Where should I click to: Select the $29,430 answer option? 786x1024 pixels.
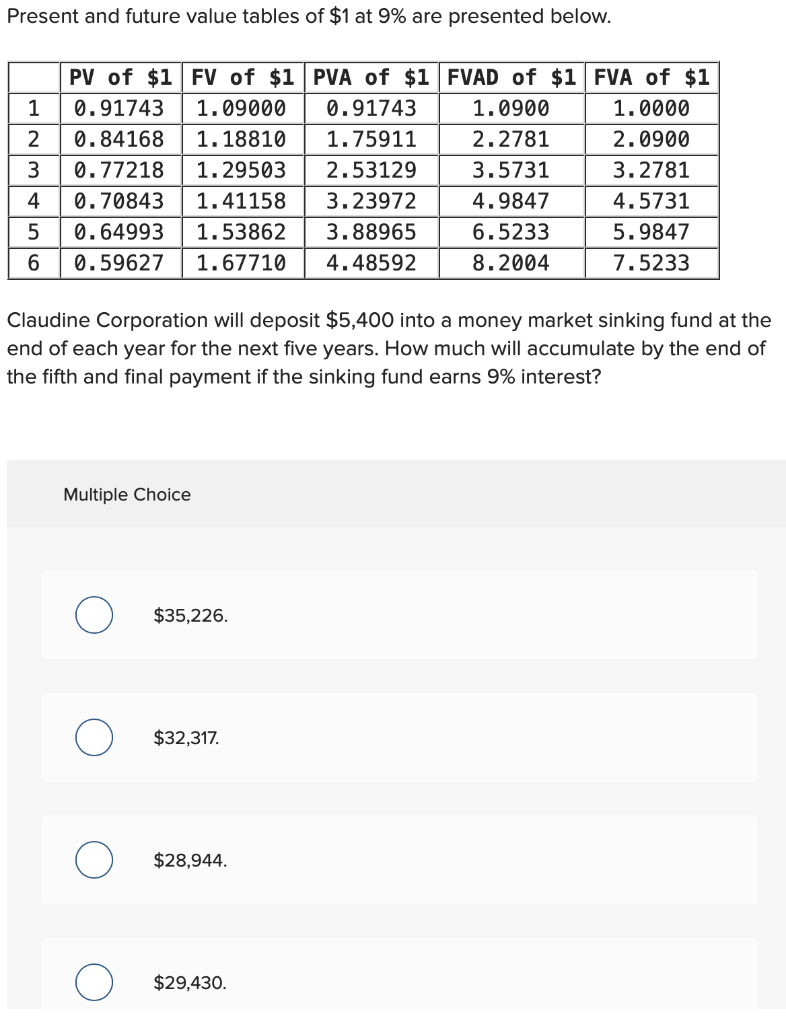click(x=93, y=982)
